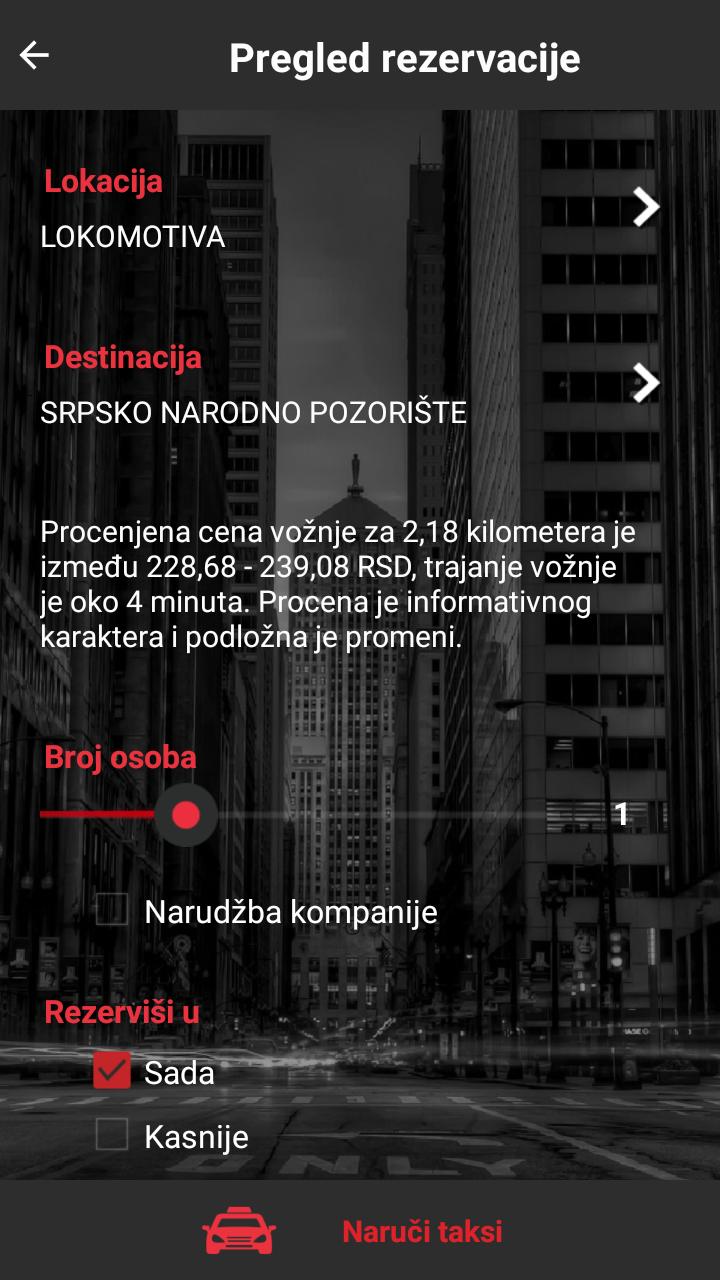Viewport: 720px width, 1280px height.
Task: Enable the Narudžba kompanije checkbox
Action: click(x=113, y=911)
